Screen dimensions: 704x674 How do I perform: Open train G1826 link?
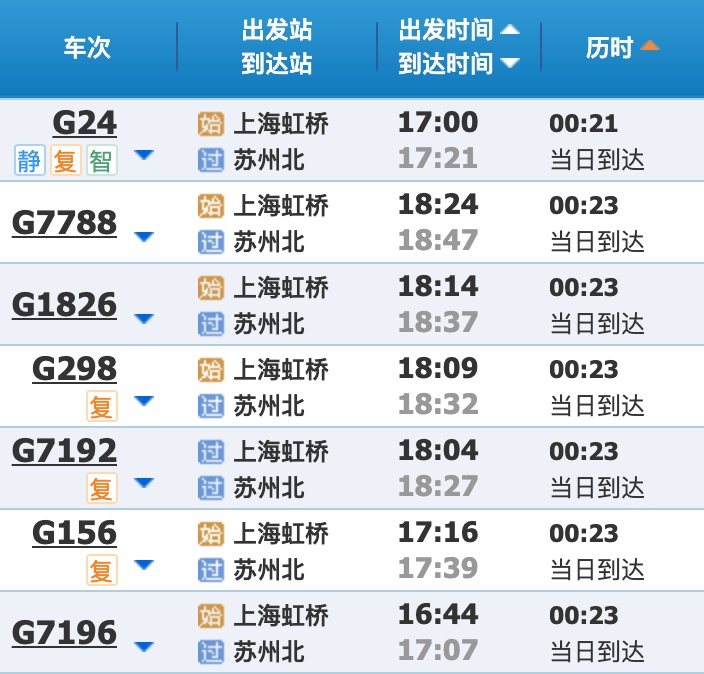pos(64,304)
